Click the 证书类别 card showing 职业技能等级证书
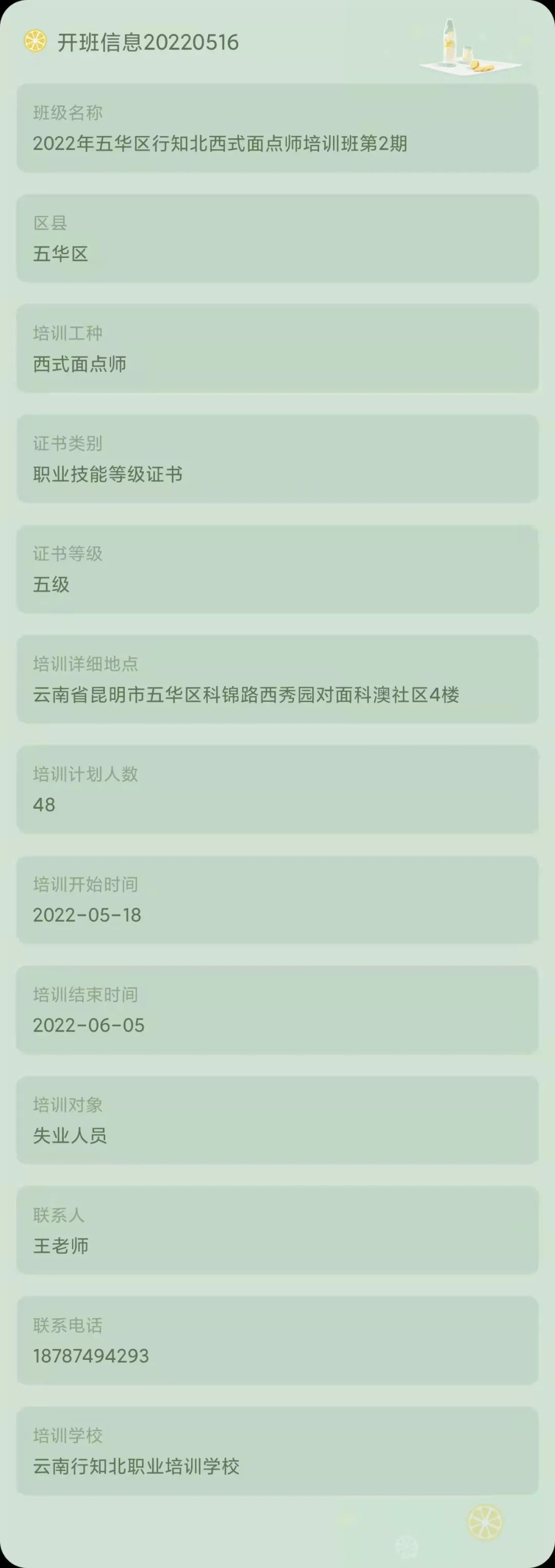The width and height of the screenshot is (555, 1568). (277, 458)
